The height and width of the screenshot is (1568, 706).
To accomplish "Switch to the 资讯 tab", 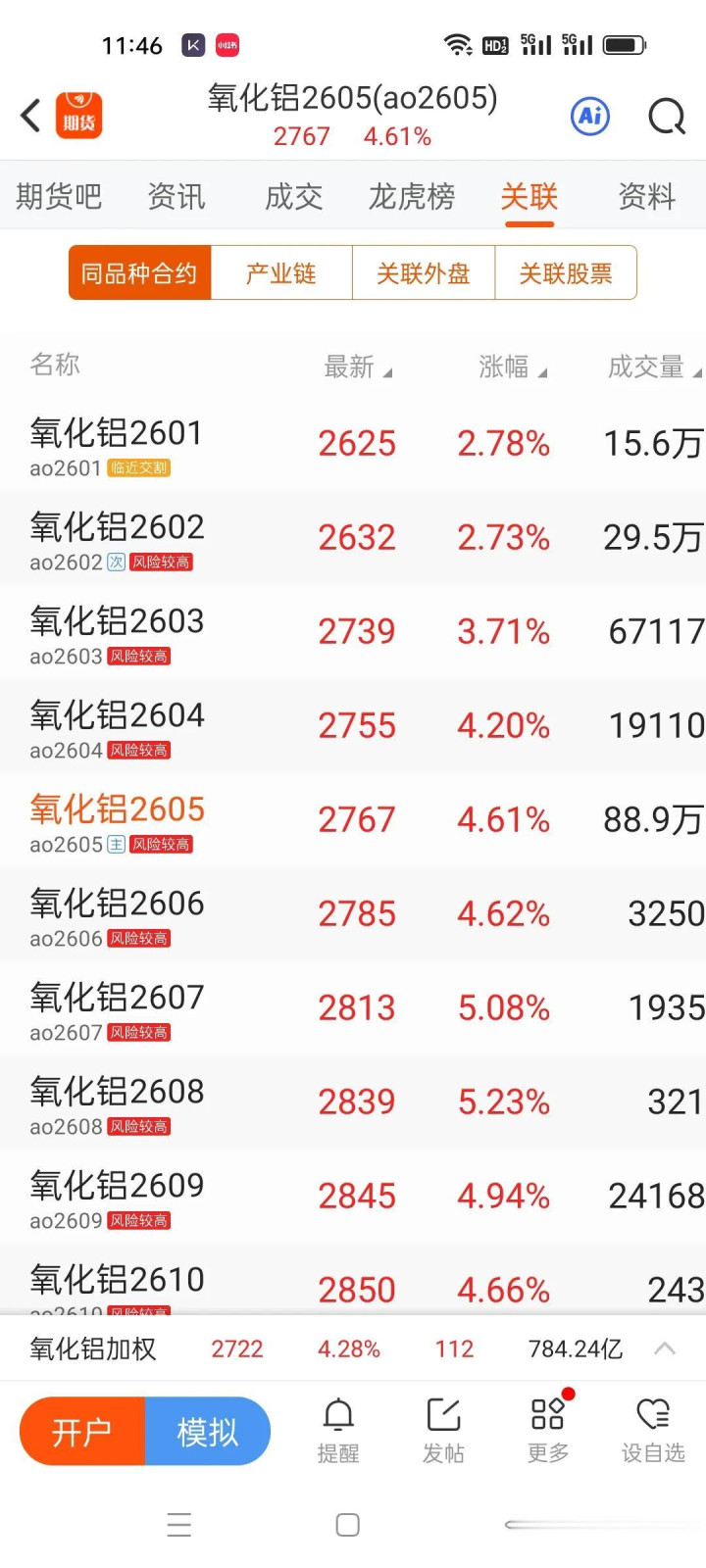I will pyautogui.click(x=176, y=196).
